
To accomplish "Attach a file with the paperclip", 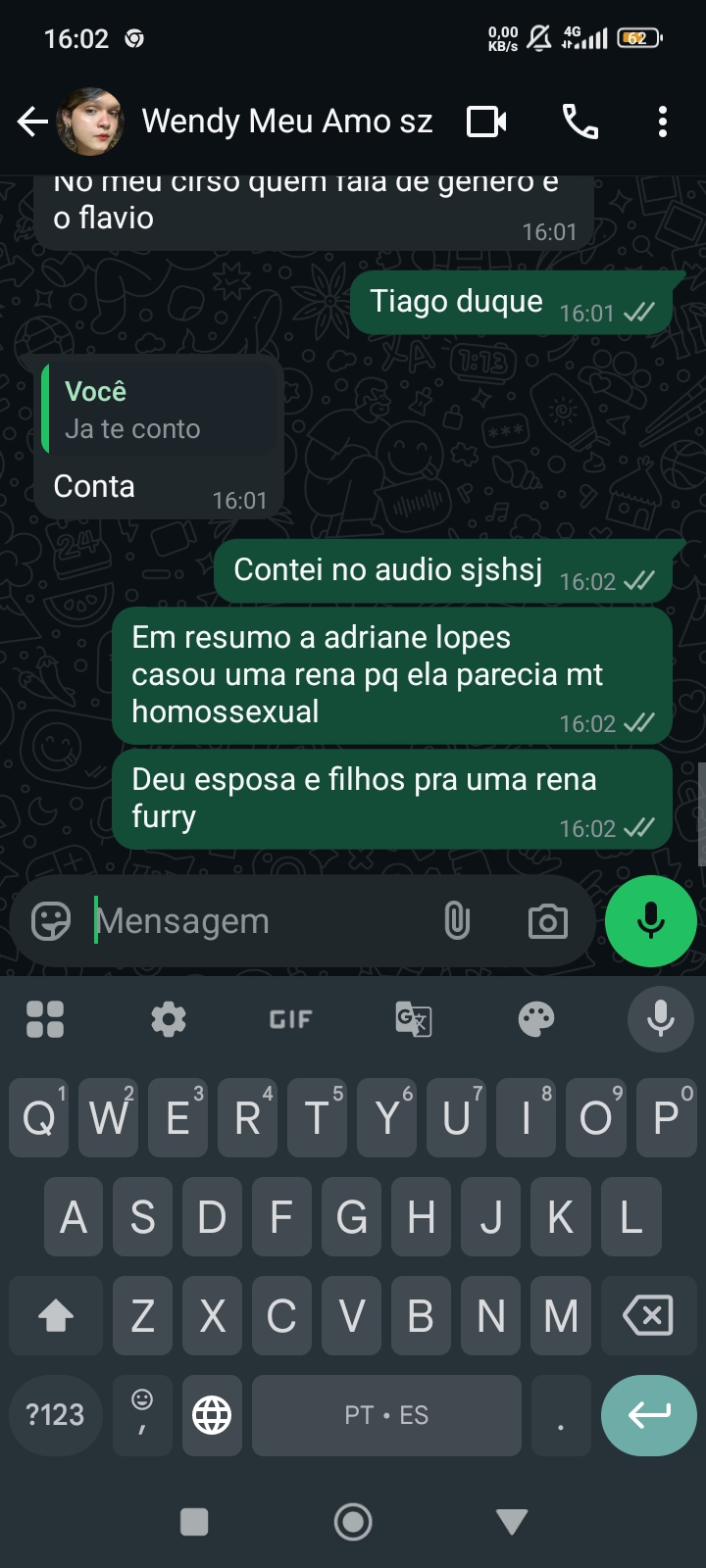I will click(457, 921).
